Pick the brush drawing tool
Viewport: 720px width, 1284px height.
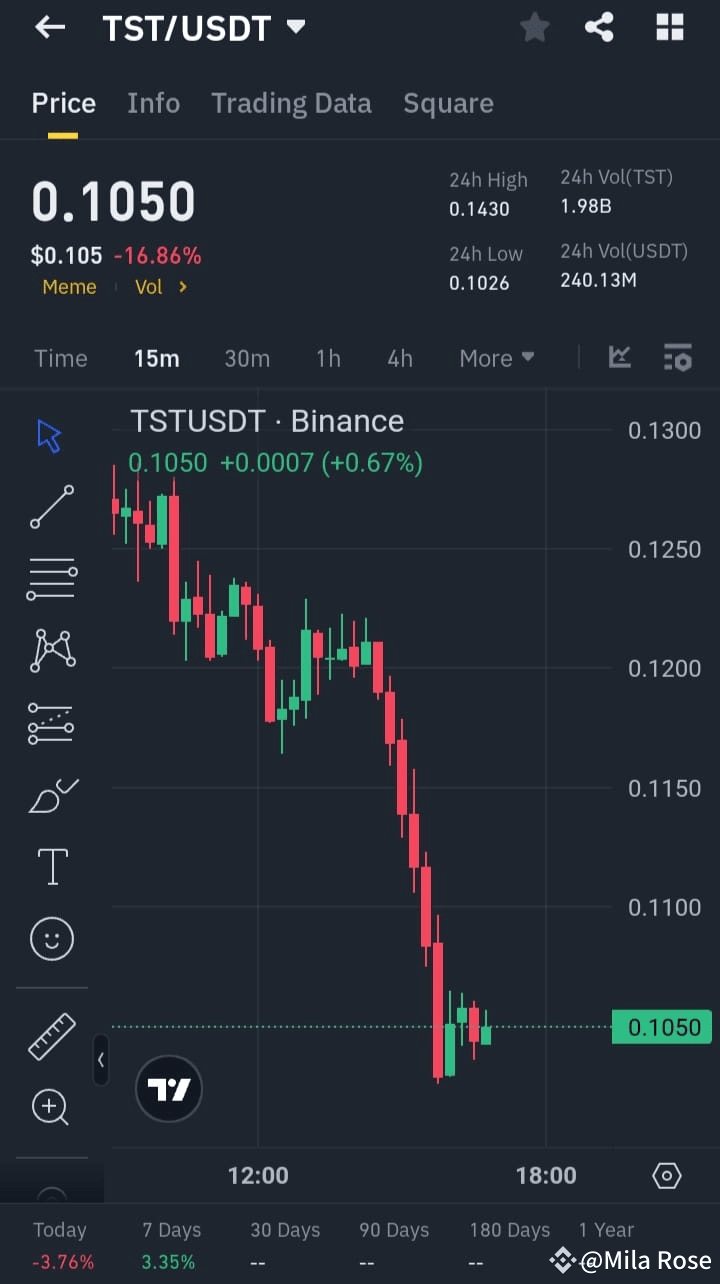point(50,795)
